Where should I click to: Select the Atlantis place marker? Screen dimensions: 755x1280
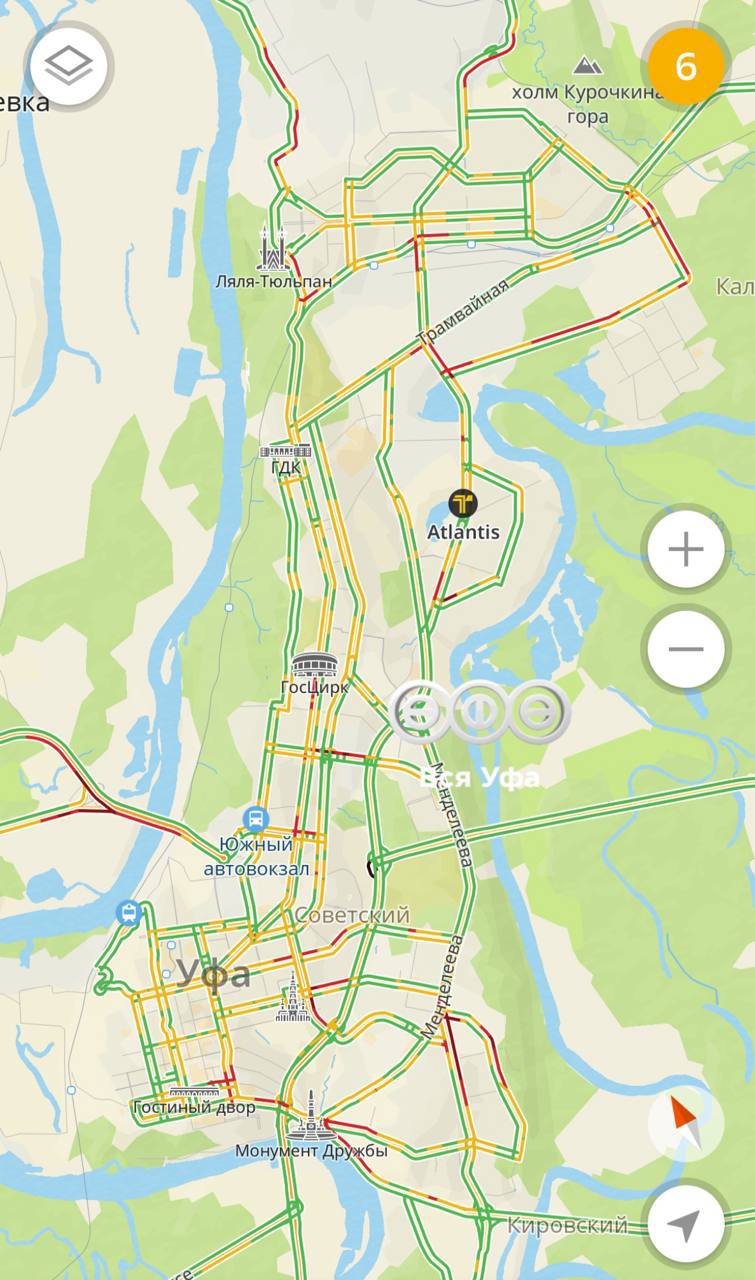click(463, 503)
